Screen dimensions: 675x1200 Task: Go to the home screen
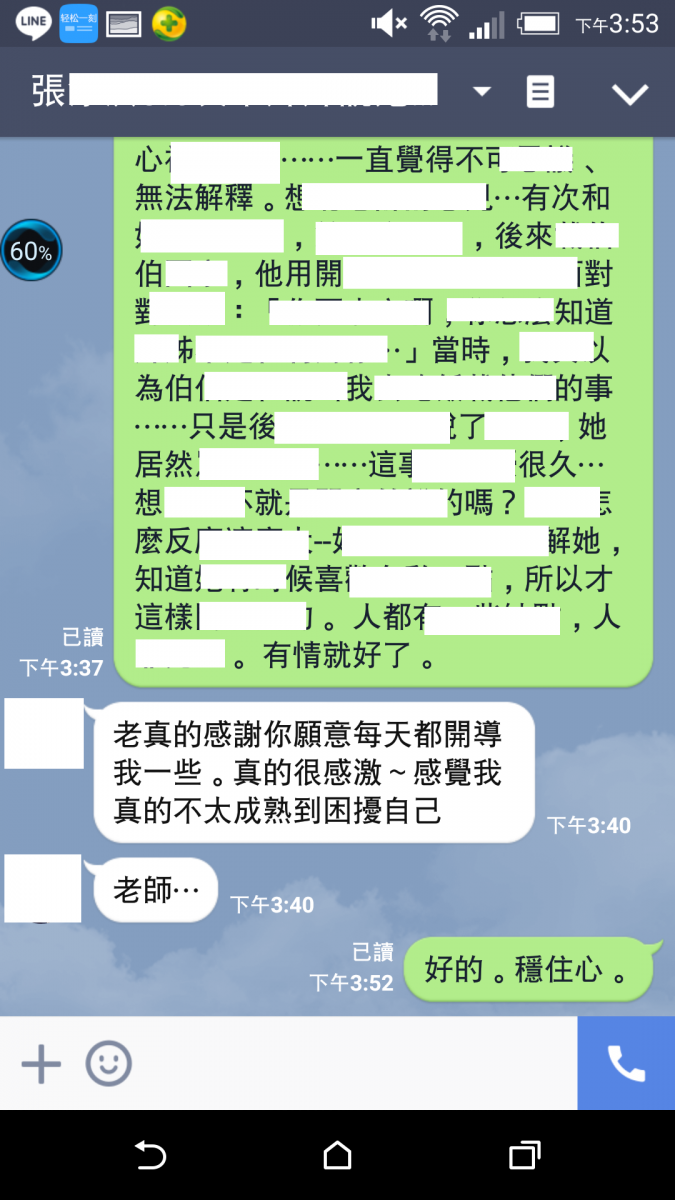(x=337, y=1156)
